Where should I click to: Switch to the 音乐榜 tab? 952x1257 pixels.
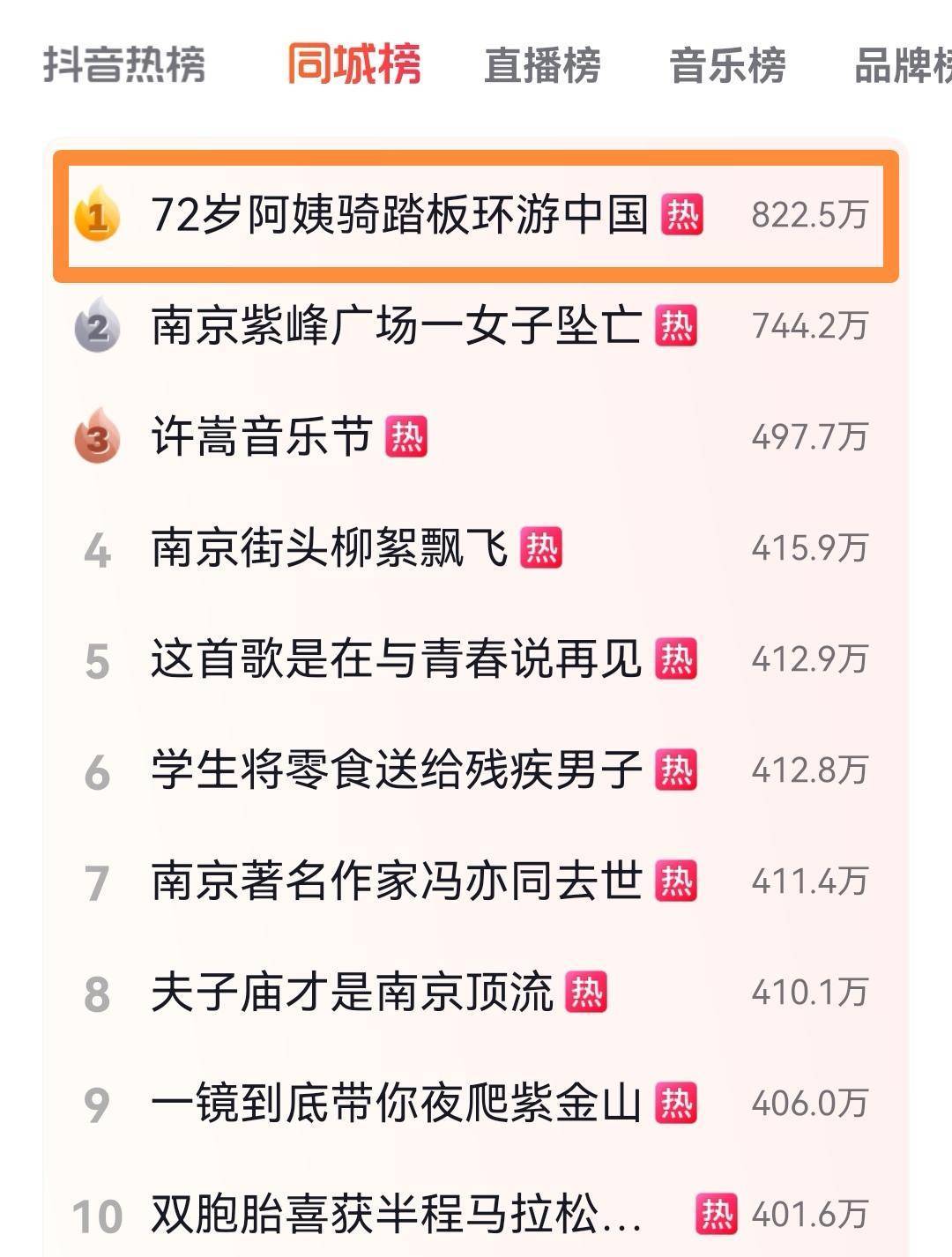(x=727, y=65)
